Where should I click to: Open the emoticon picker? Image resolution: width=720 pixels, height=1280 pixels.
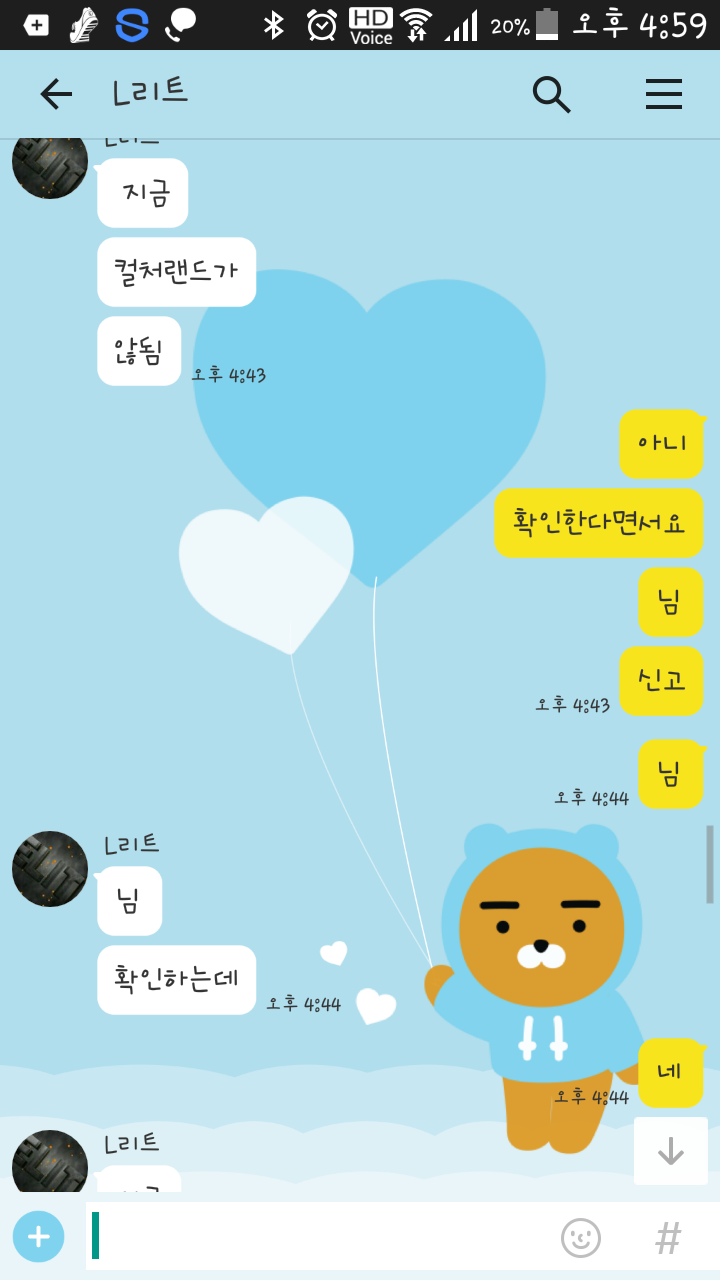[x=581, y=1237]
